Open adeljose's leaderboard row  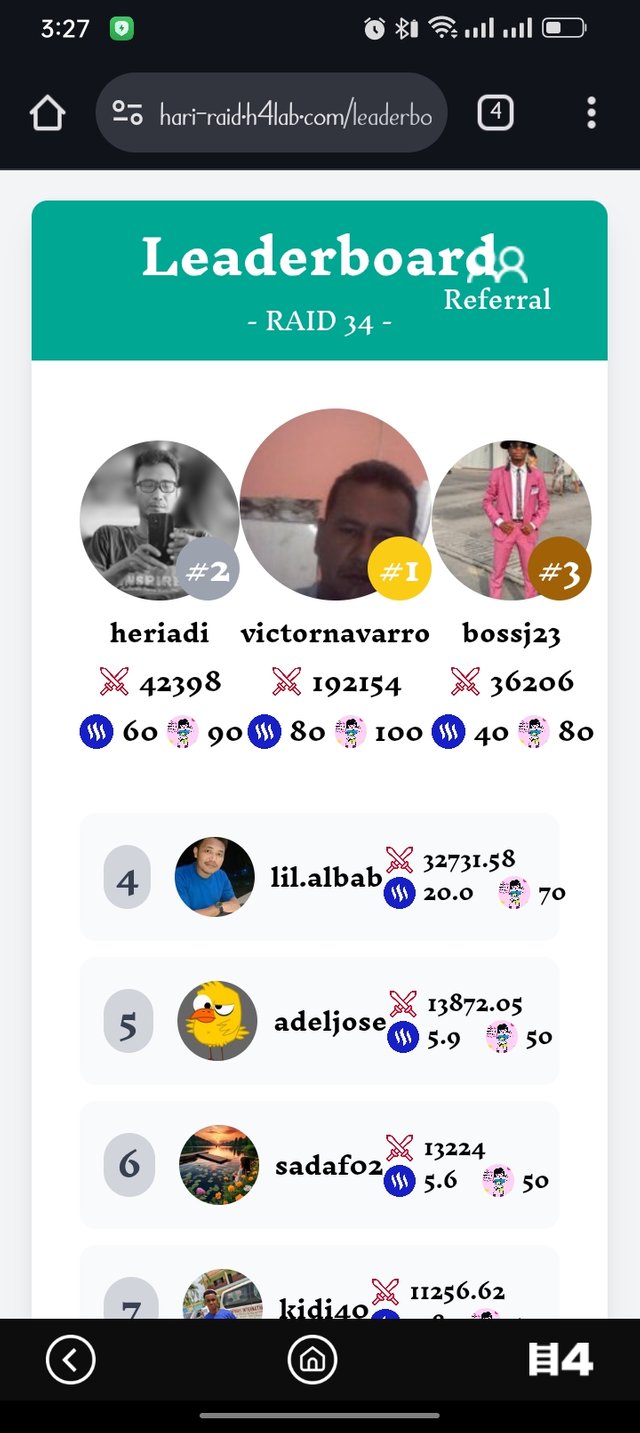click(319, 1021)
